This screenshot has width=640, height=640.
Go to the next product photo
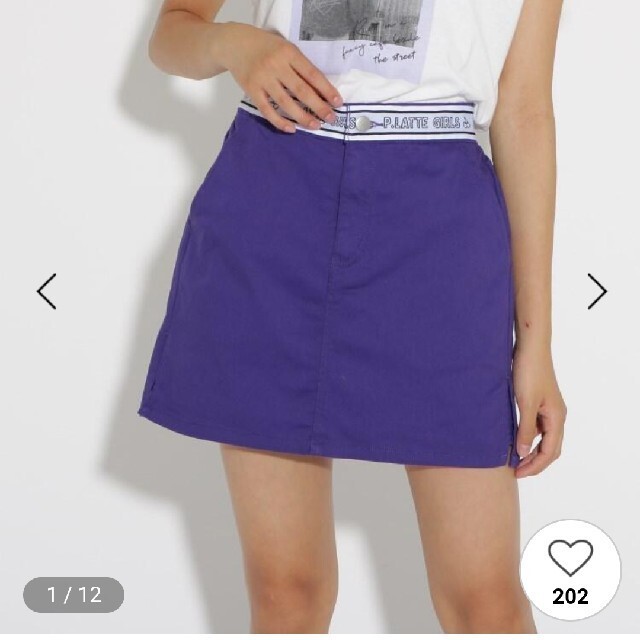tap(597, 291)
